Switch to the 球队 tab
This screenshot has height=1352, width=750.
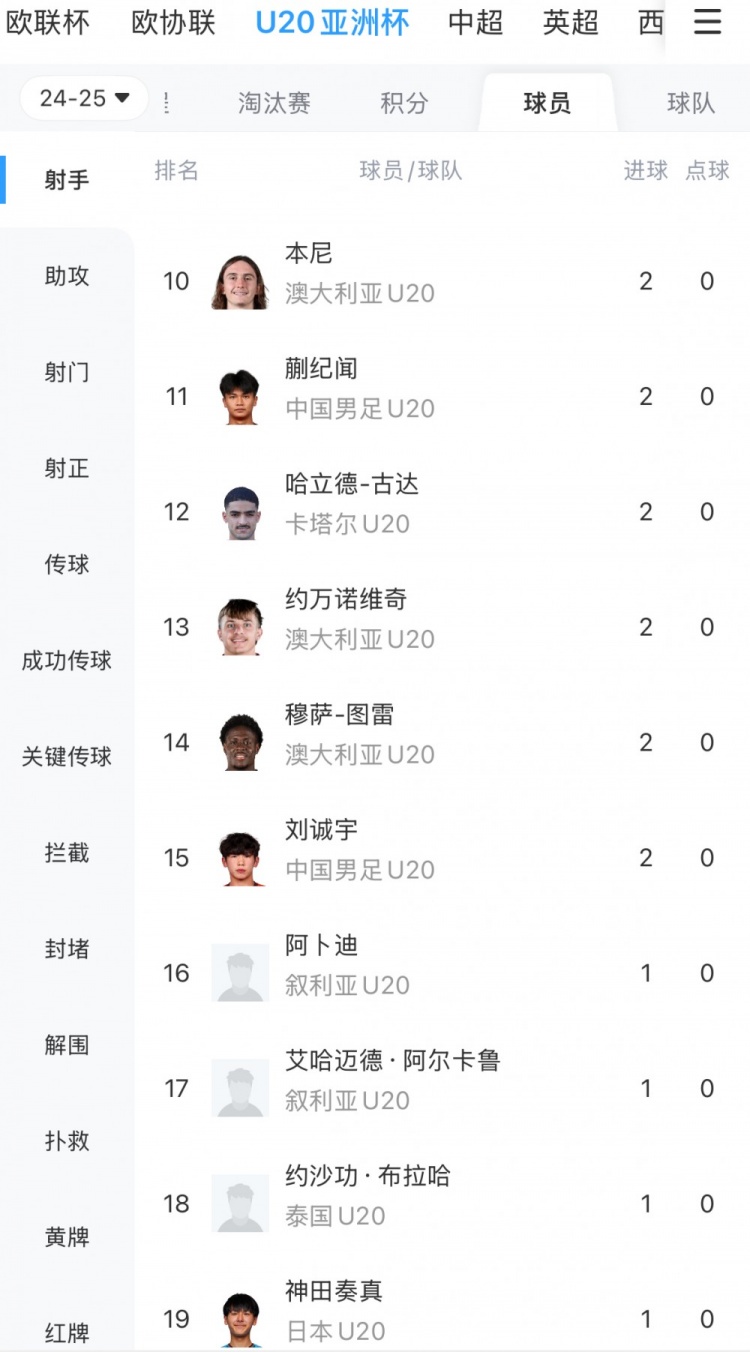(x=690, y=102)
